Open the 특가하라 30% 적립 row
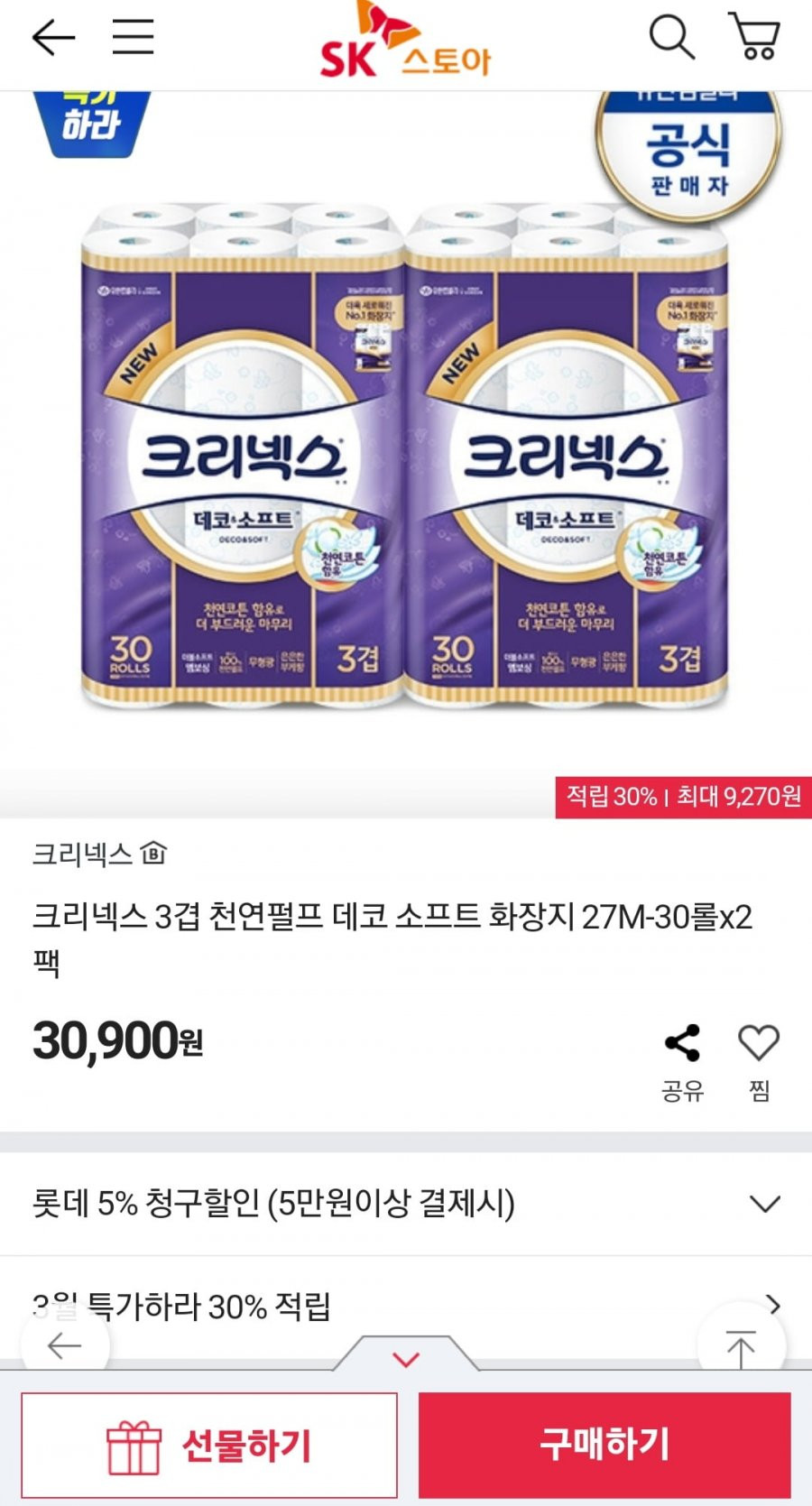812x1506 pixels. coord(406,1305)
